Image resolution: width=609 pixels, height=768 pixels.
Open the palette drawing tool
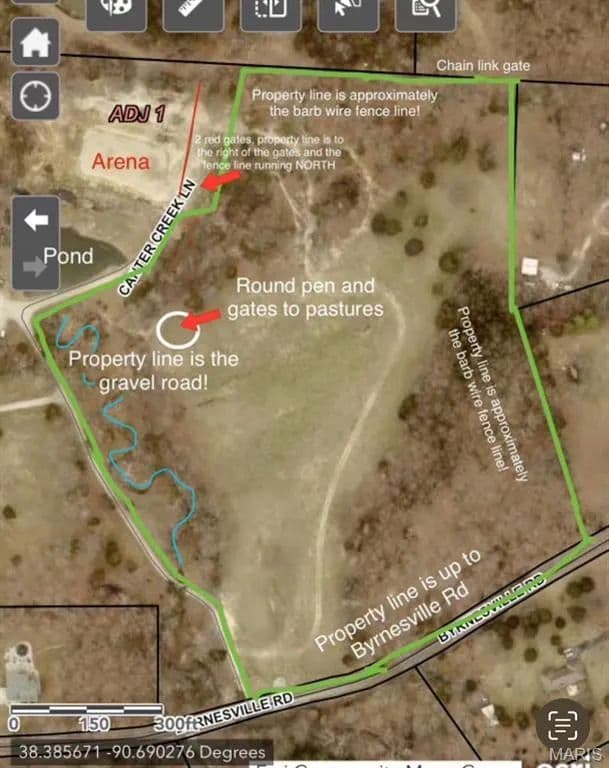[x=117, y=13]
